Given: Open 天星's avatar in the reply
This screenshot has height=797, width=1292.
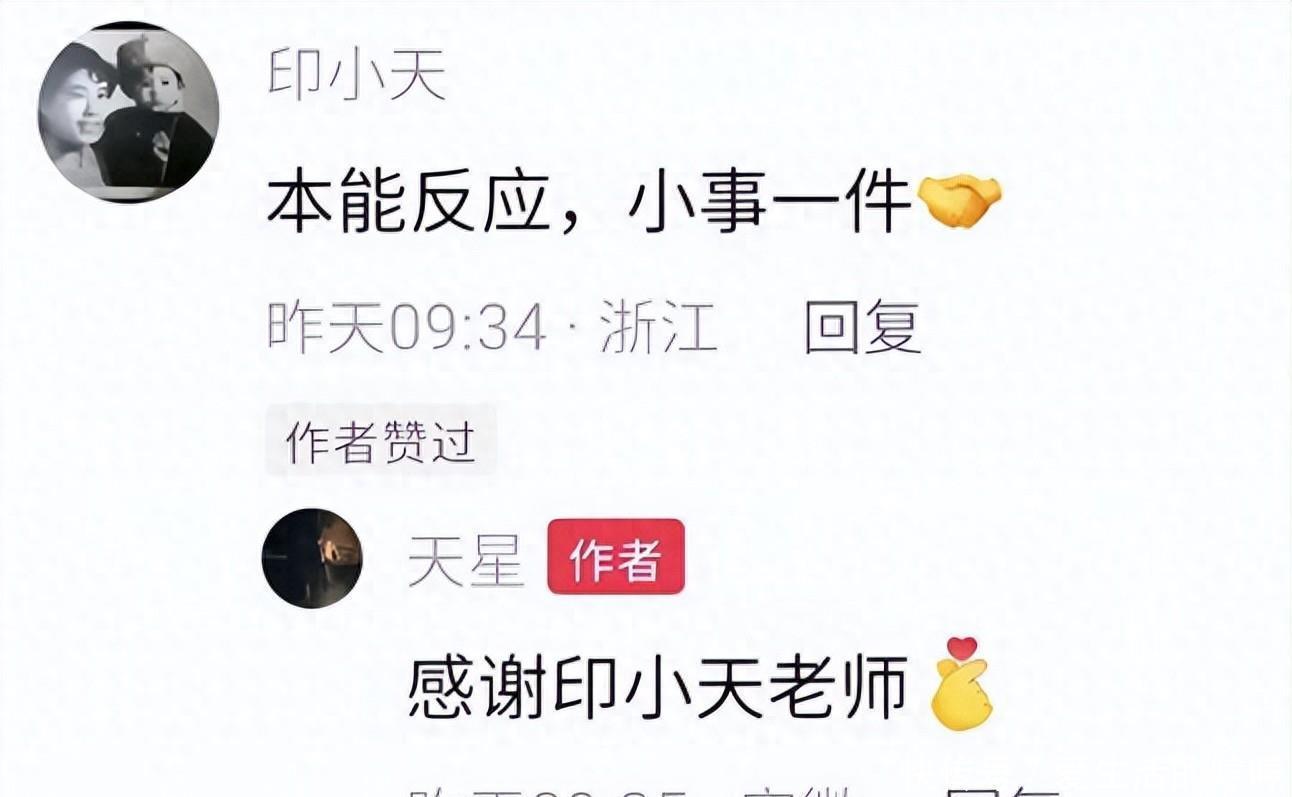Looking at the screenshot, I should (x=311, y=558).
